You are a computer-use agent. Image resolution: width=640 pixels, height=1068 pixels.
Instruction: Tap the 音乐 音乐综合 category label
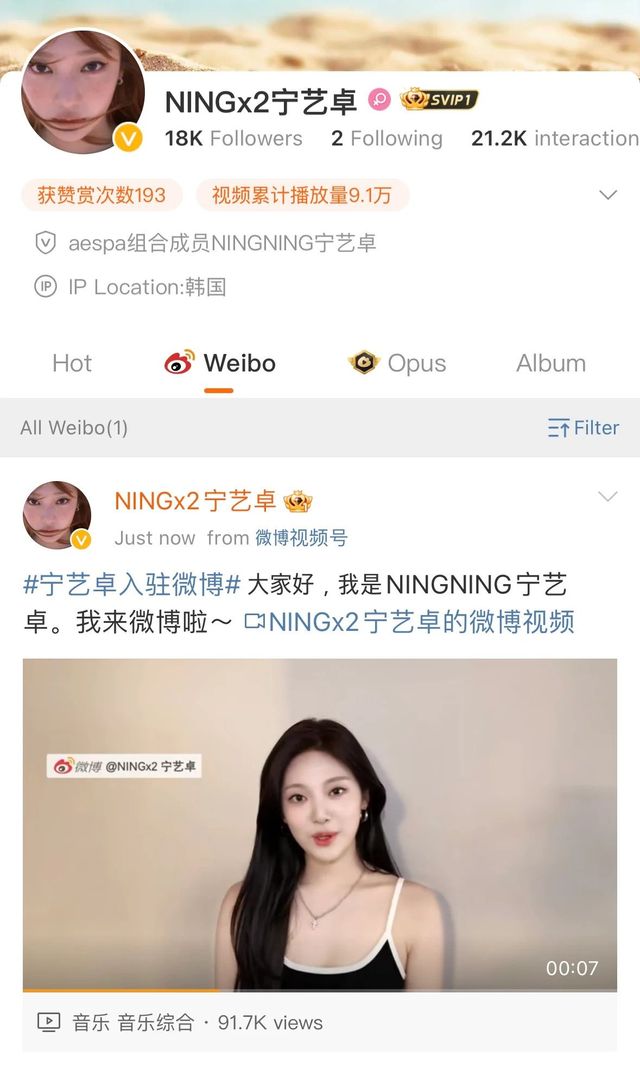pyautogui.click(x=133, y=1023)
